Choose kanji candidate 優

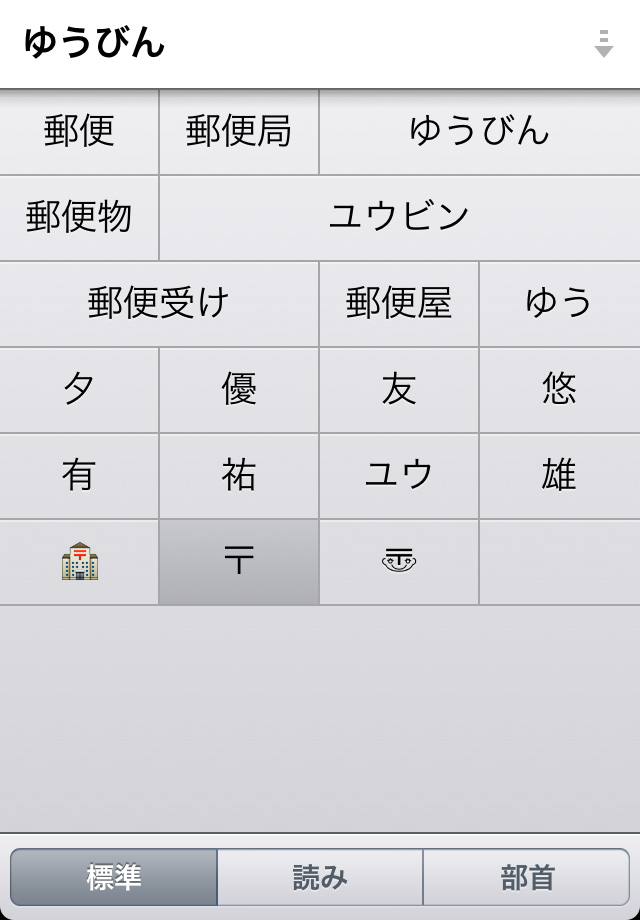pos(239,389)
